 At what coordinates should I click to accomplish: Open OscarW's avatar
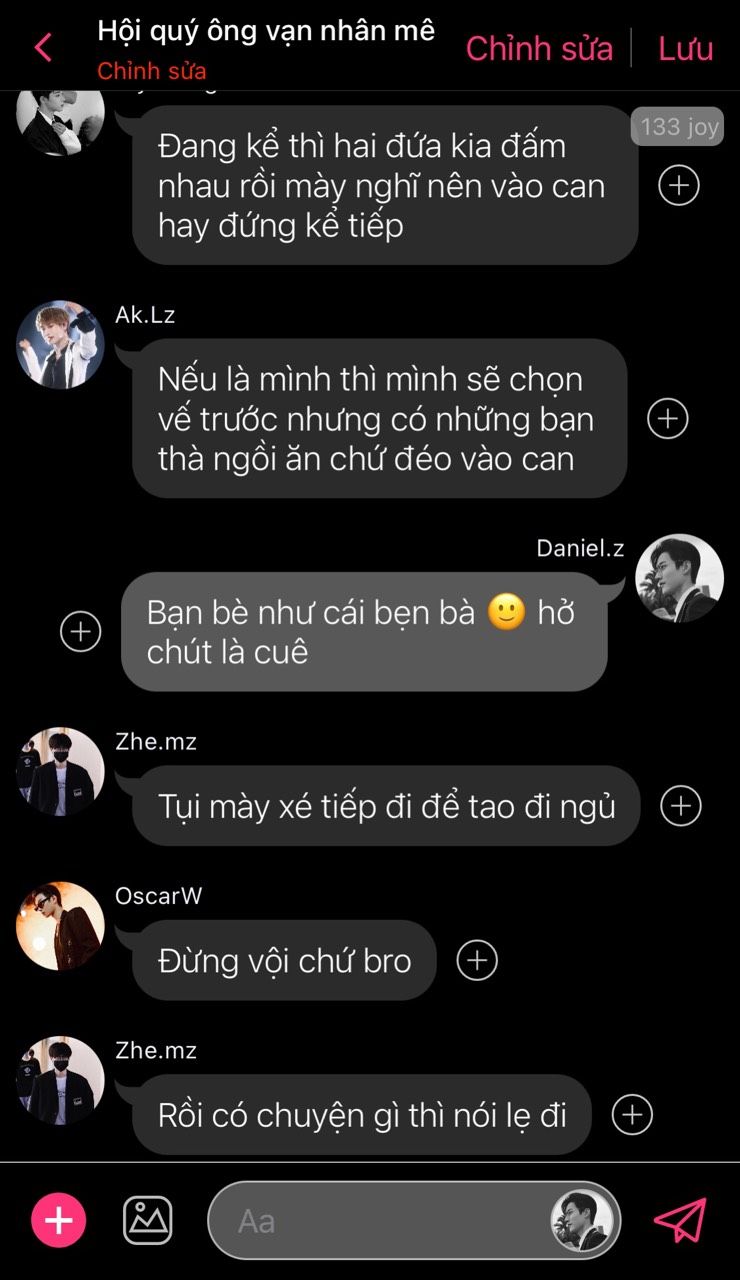[x=60, y=925]
